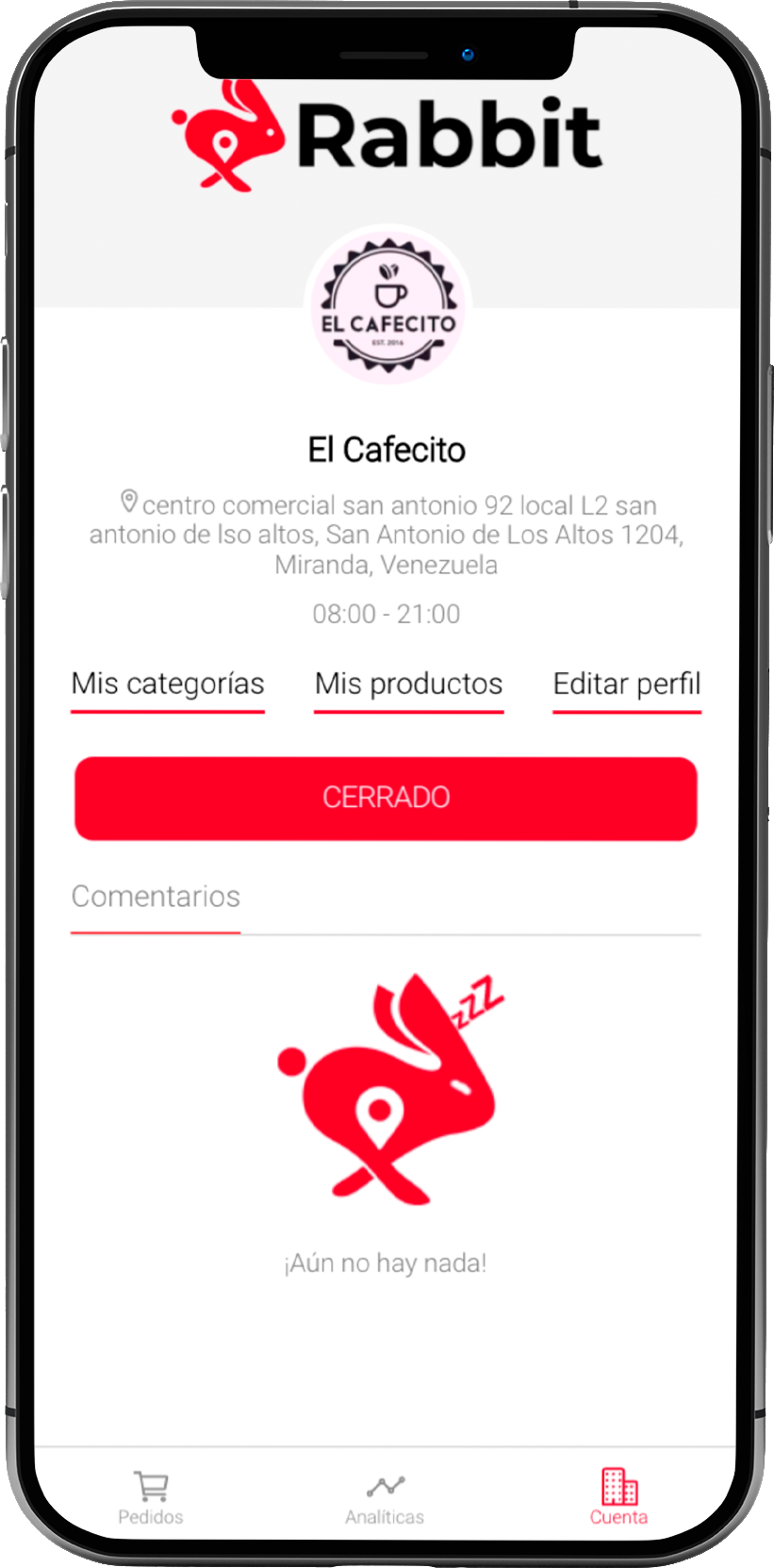Go to Mis productos
Screen dimensions: 774x1568
coord(408,685)
